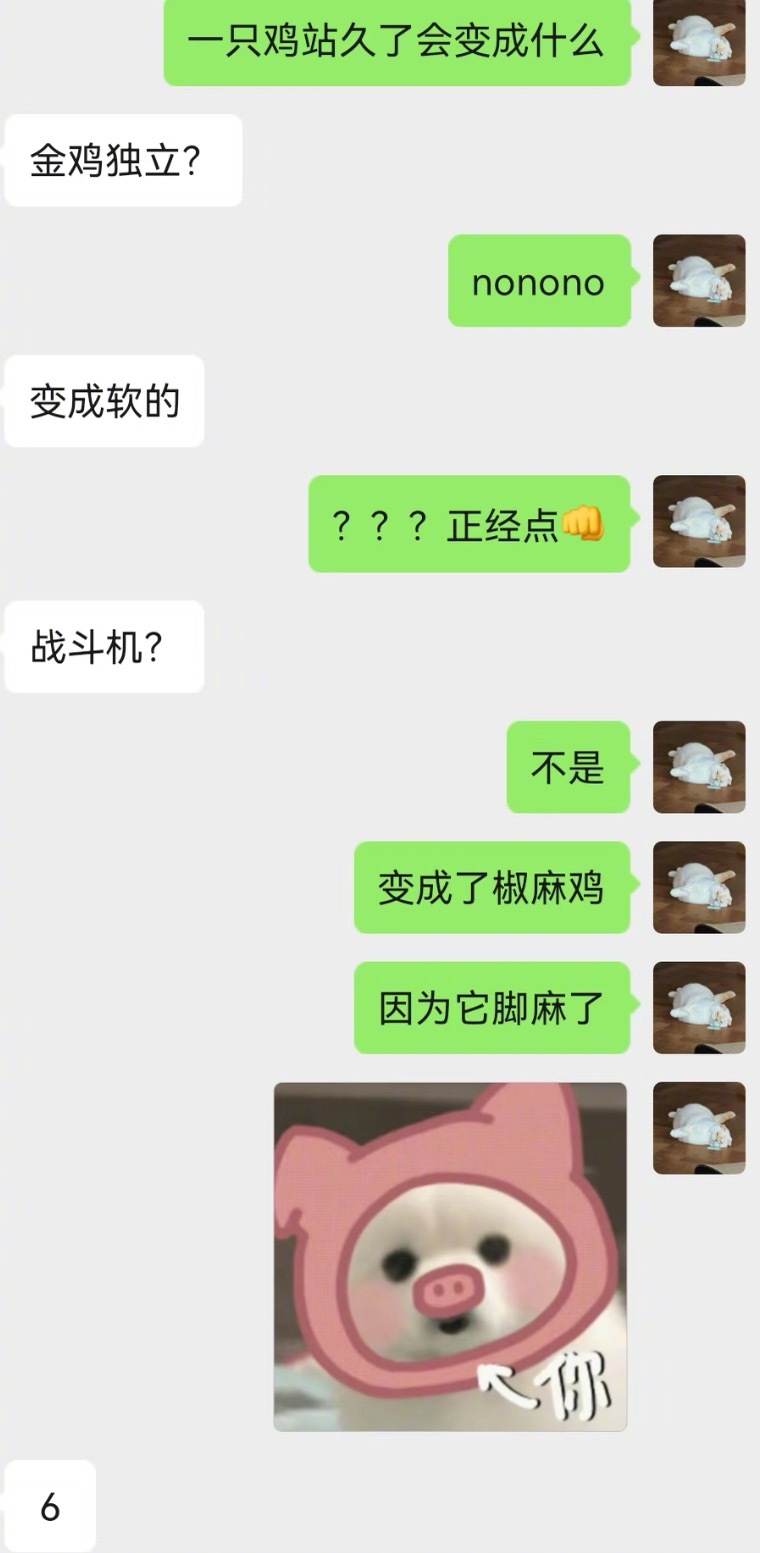Select the '战斗机?' message bubble
760x1553 pixels.
click(103, 648)
